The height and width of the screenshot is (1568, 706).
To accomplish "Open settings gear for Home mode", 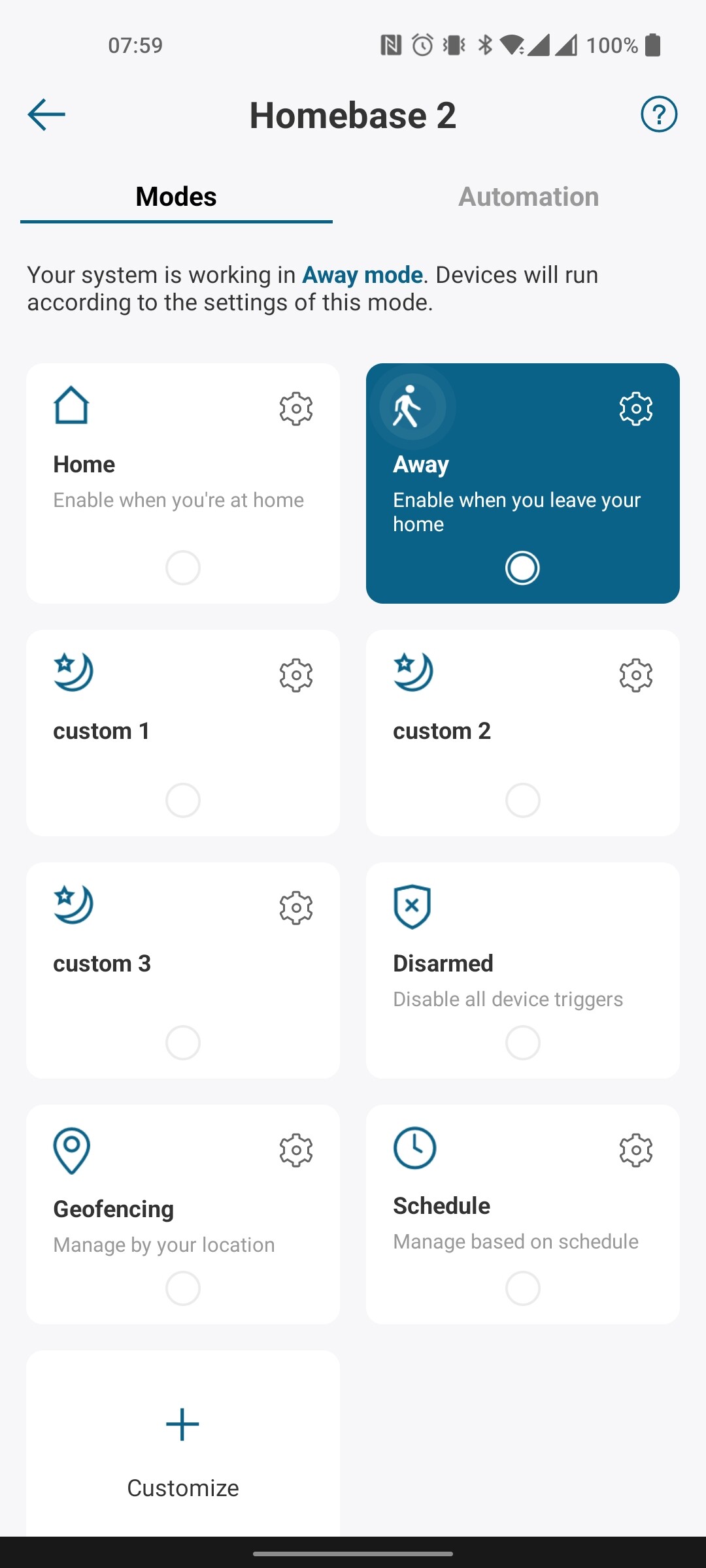I will [296, 409].
